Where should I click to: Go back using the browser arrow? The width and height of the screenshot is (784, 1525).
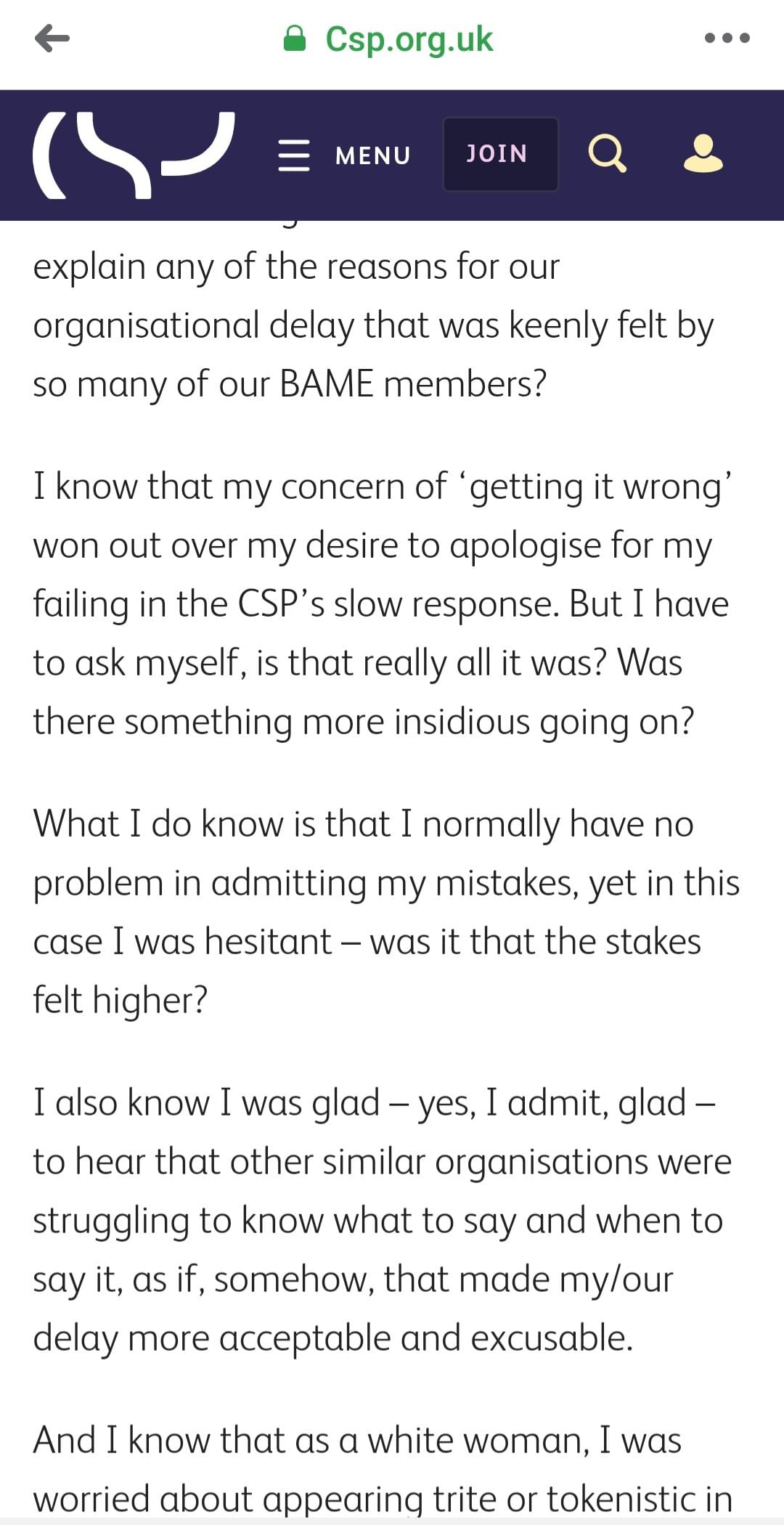(x=52, y=38)
